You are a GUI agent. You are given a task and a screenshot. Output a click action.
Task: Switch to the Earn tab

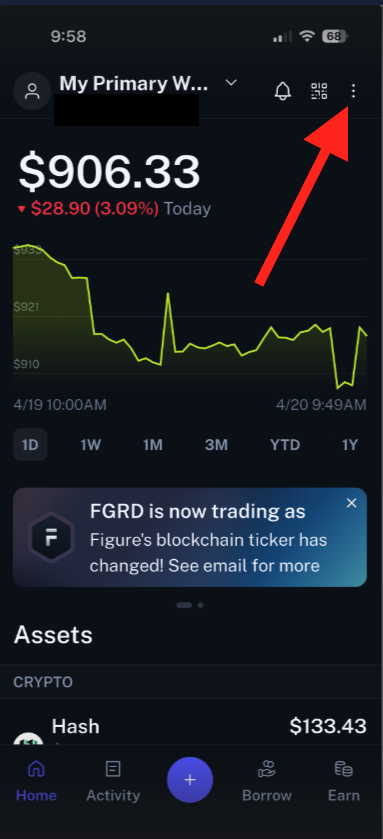[343, 782]
